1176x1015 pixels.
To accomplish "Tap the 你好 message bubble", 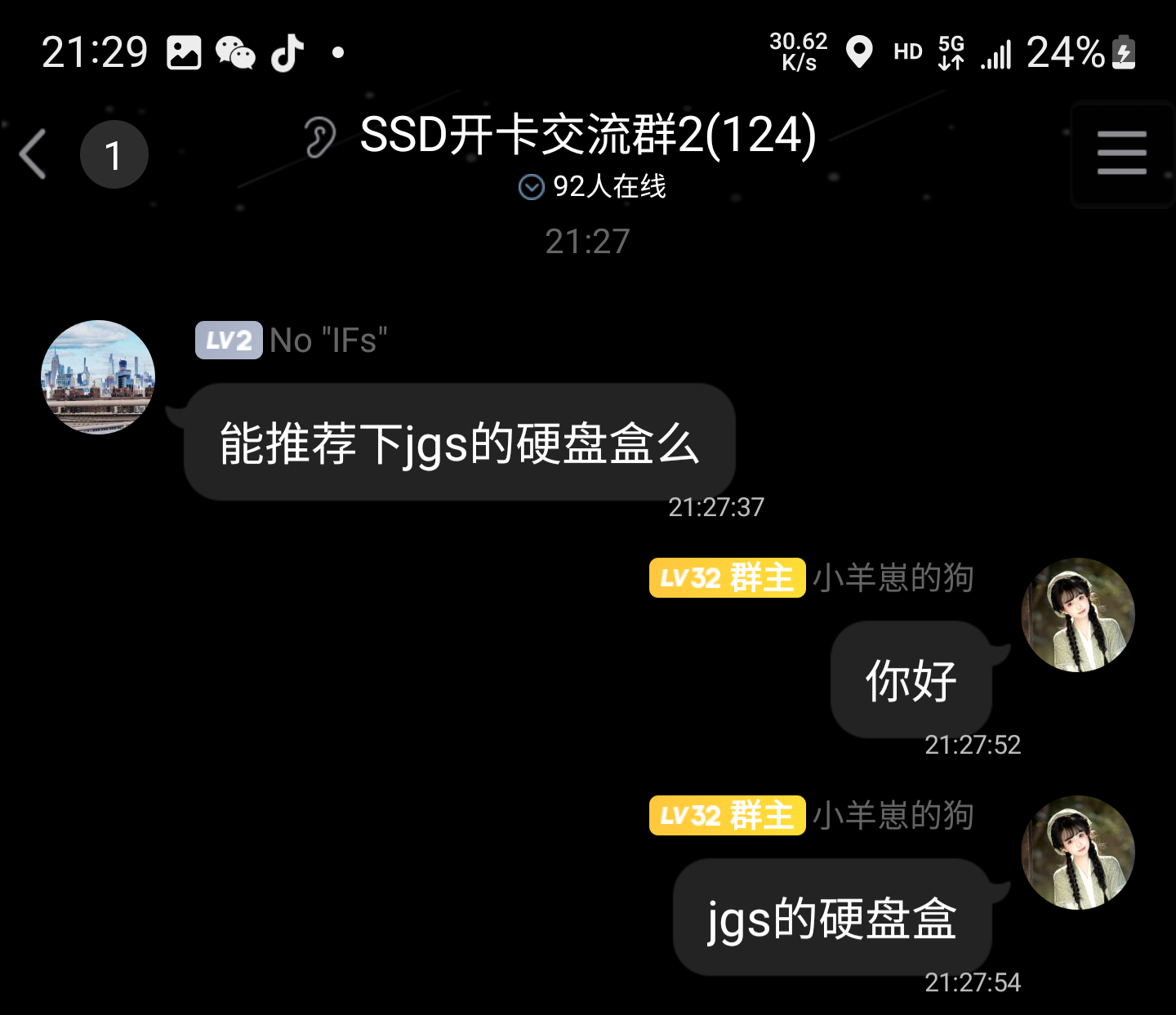I will pyautogui.click(x=911, y=680).
